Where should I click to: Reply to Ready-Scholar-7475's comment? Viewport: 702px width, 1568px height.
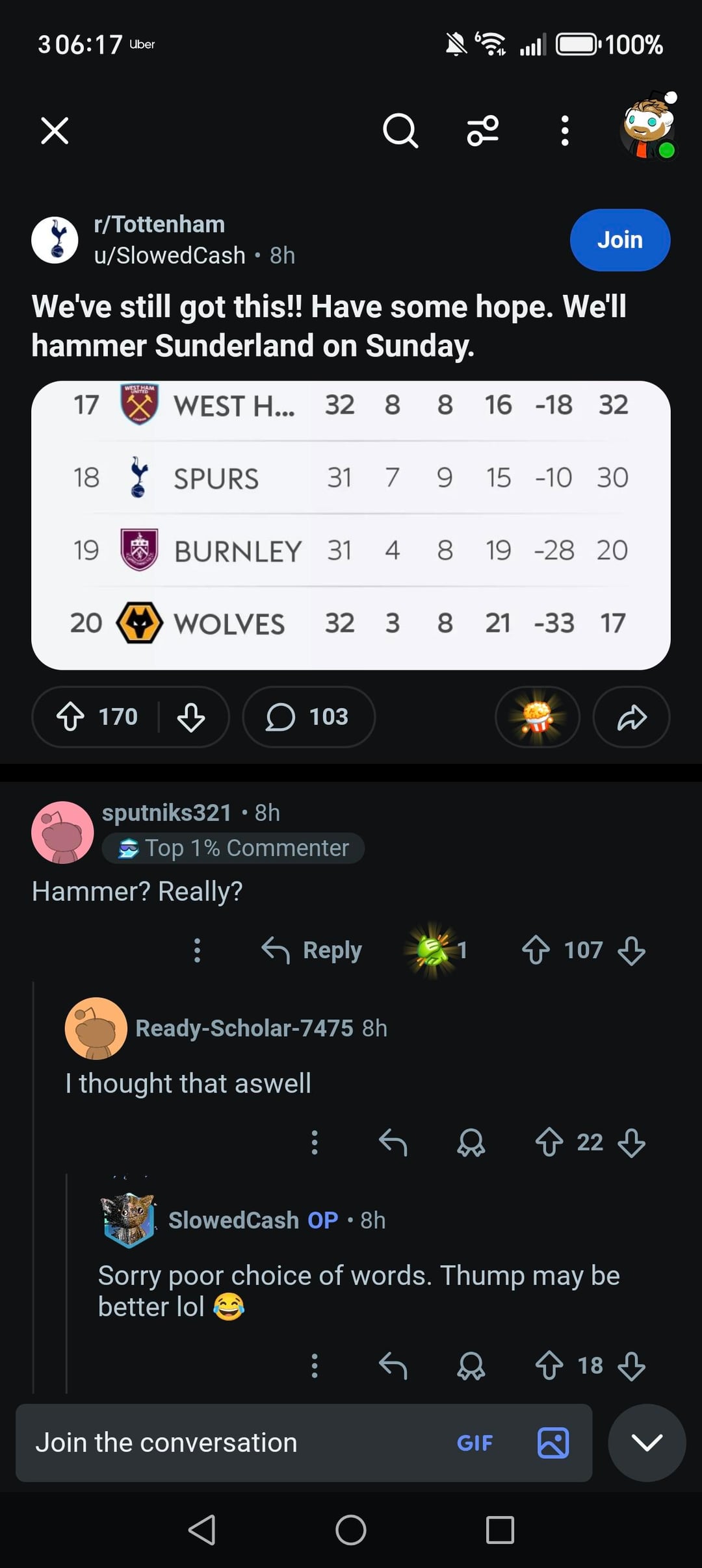393,1142
